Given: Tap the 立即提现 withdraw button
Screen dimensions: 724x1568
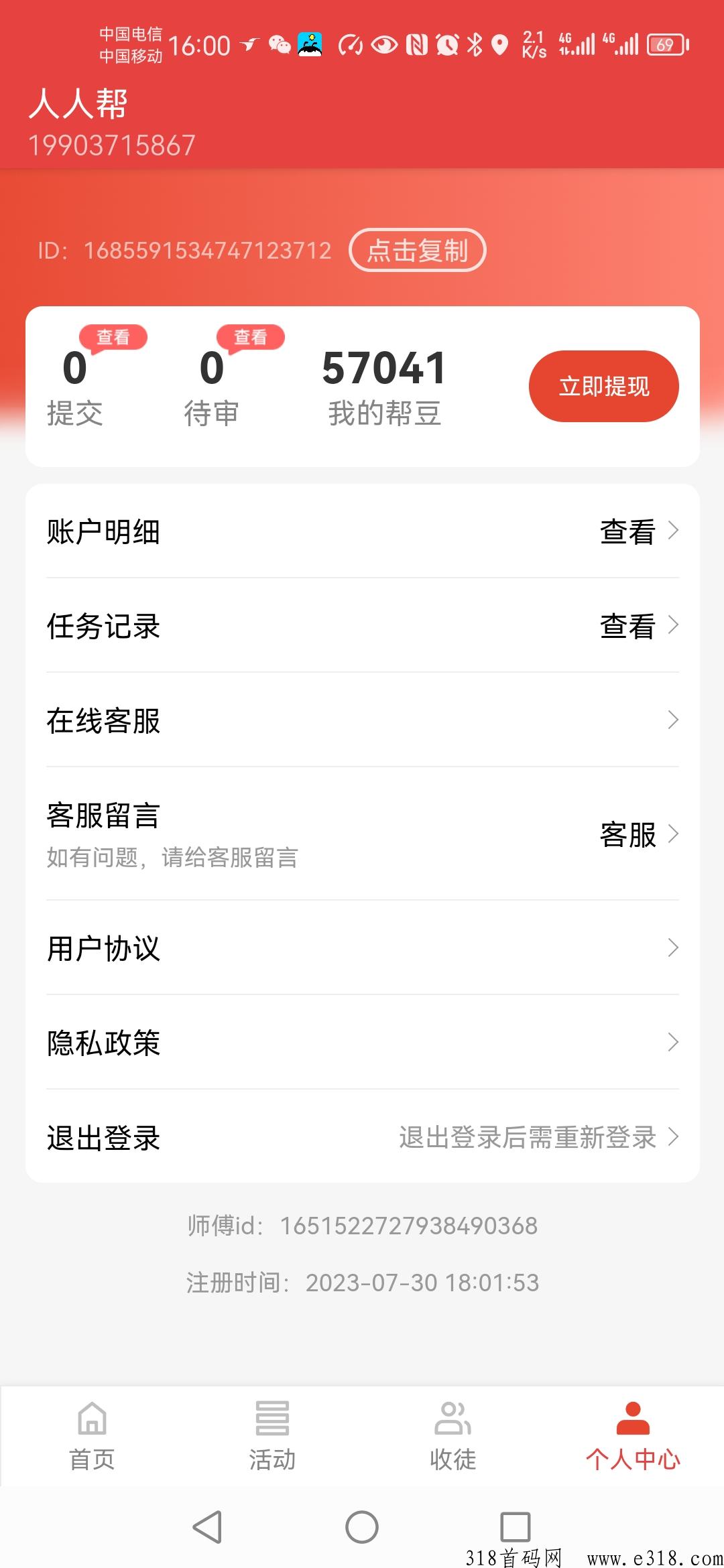Looking at the screenshot, I should (x=604, y=387).
